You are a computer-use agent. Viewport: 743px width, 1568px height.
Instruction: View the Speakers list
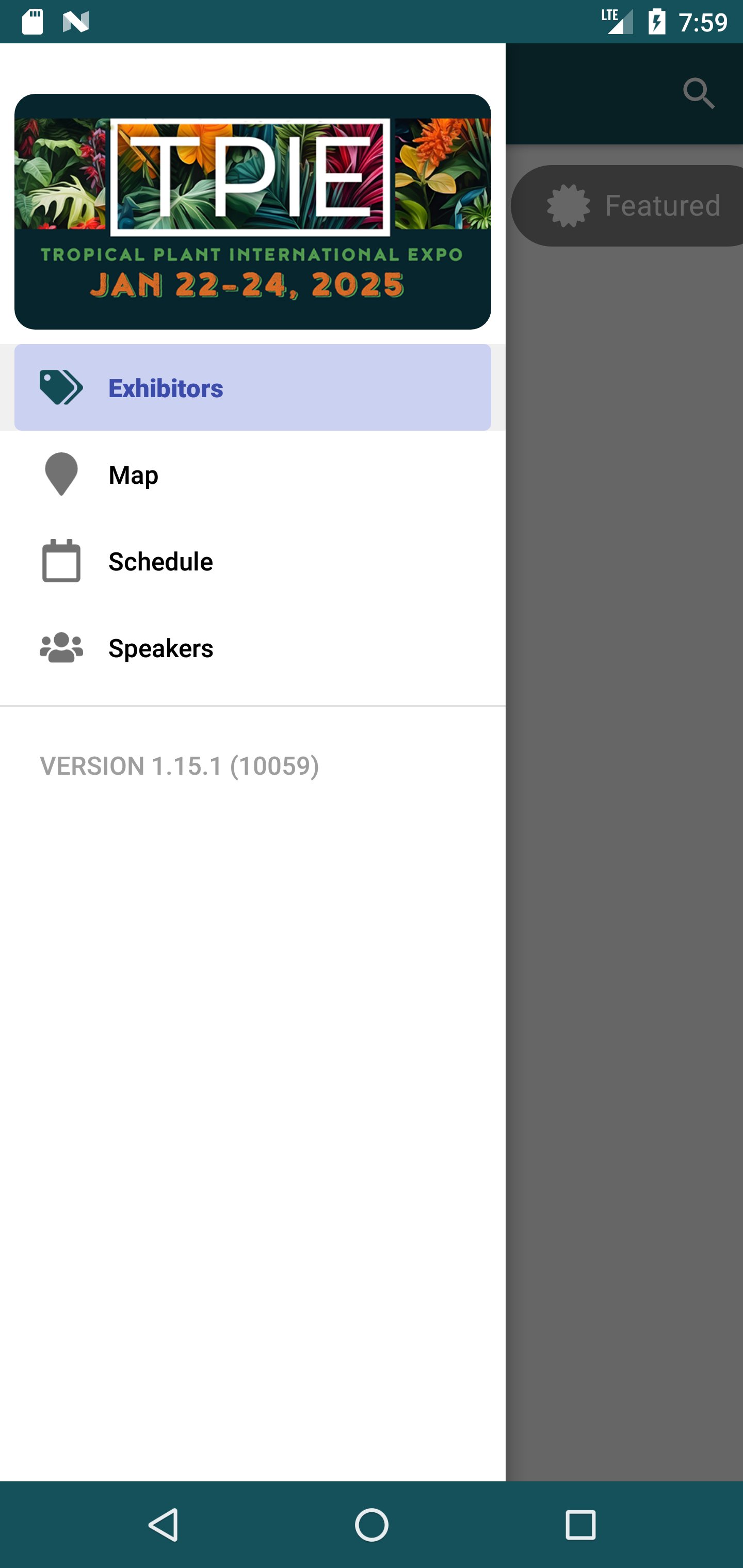[252, 647]
